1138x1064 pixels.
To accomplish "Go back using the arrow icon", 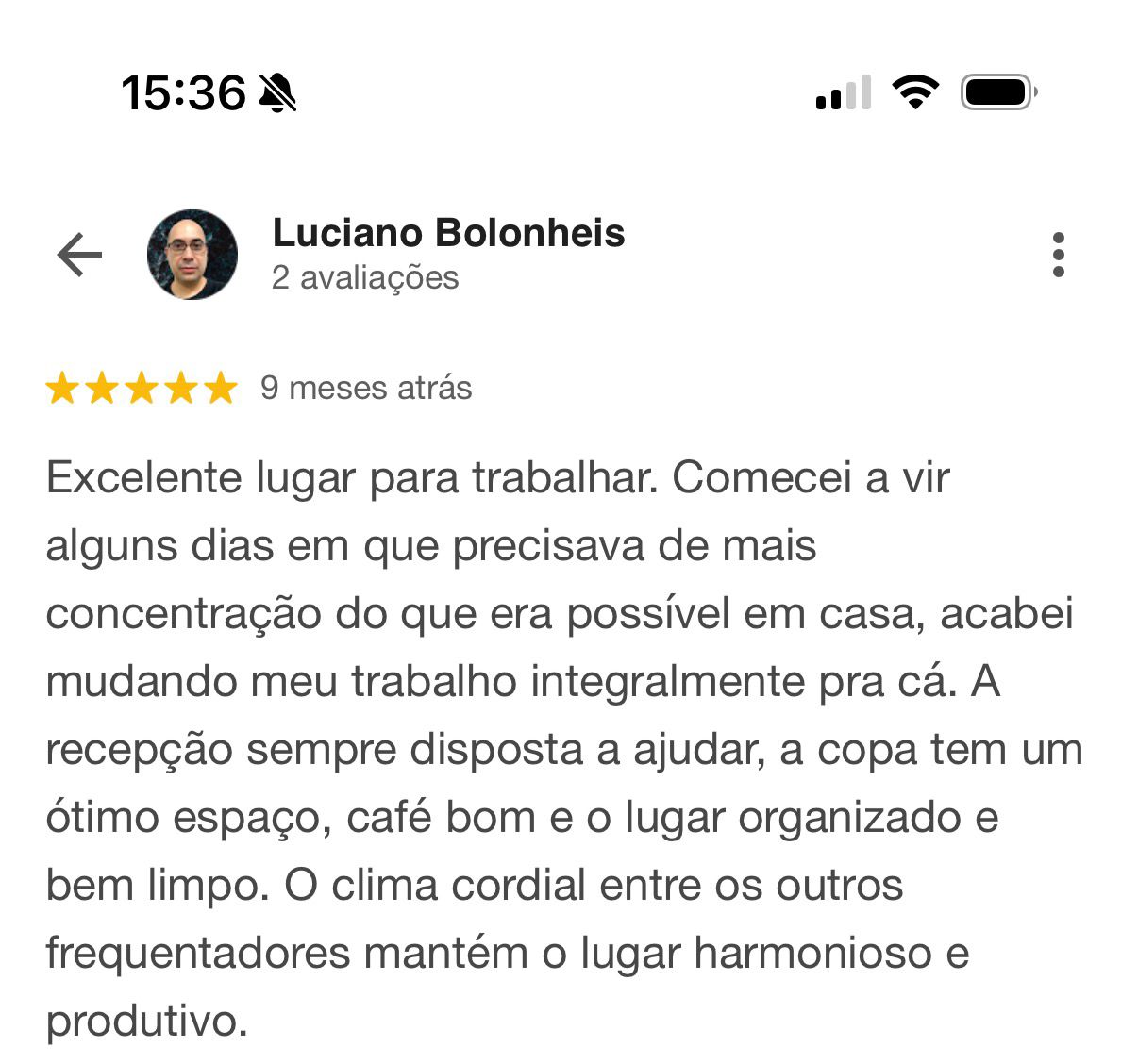I will click(79, 255).
